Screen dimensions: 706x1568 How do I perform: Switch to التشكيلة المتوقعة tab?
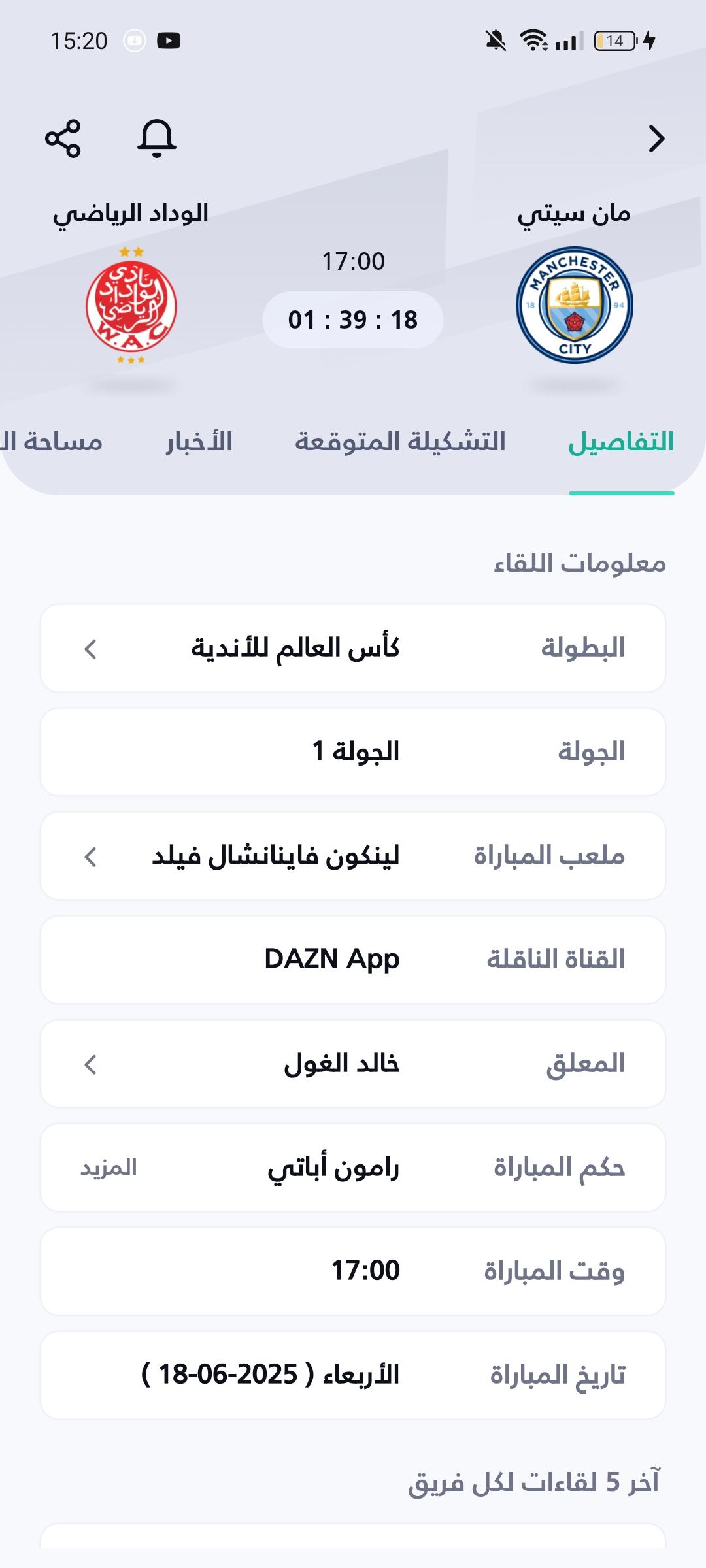pyautogui.click(x=400, y=442)
